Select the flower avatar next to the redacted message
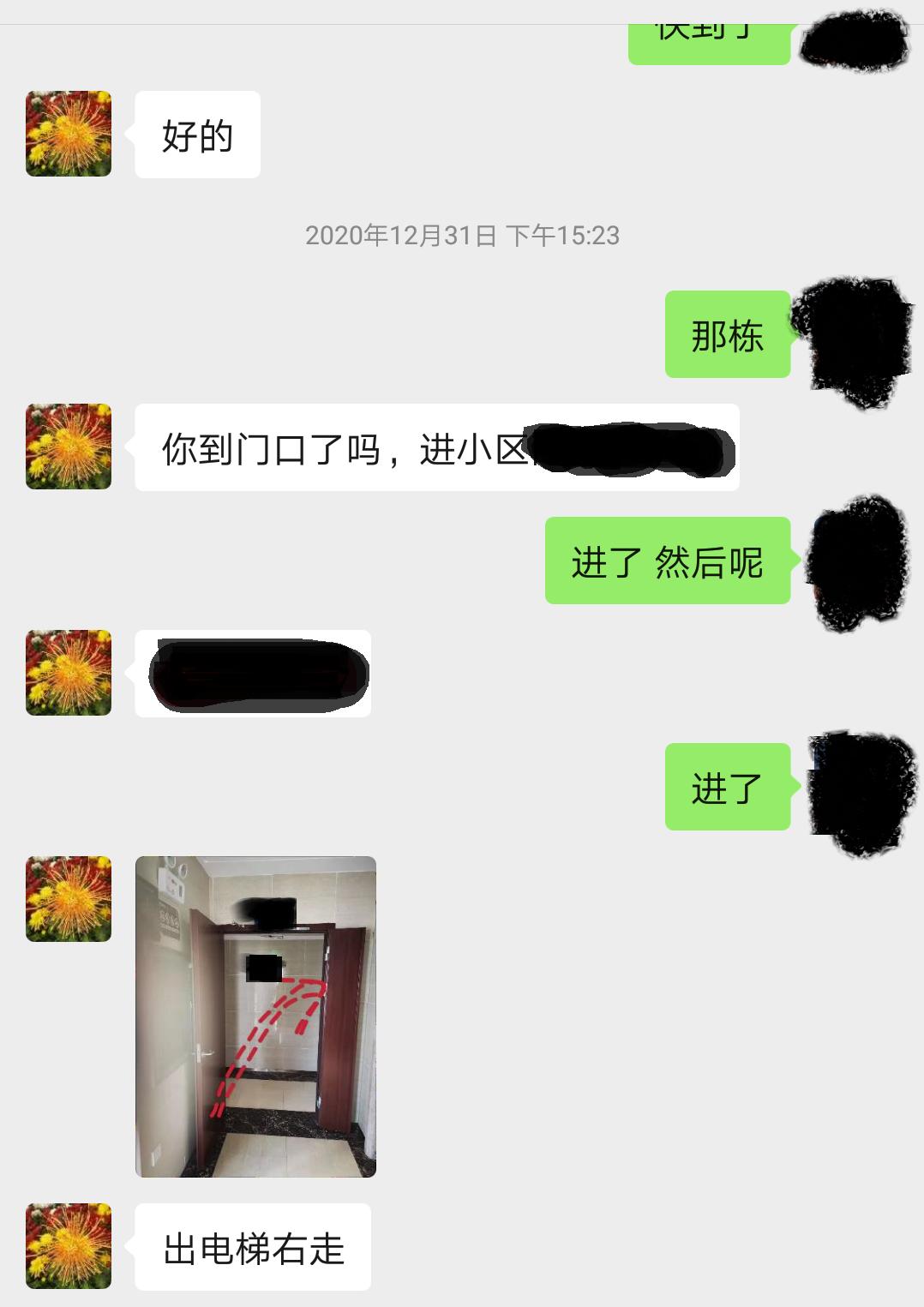Screen dimensions: 924x1307 coord(69,673)
